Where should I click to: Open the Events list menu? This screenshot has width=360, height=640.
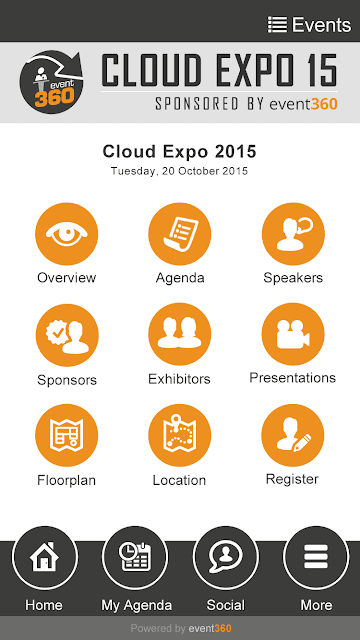[309, 25]
